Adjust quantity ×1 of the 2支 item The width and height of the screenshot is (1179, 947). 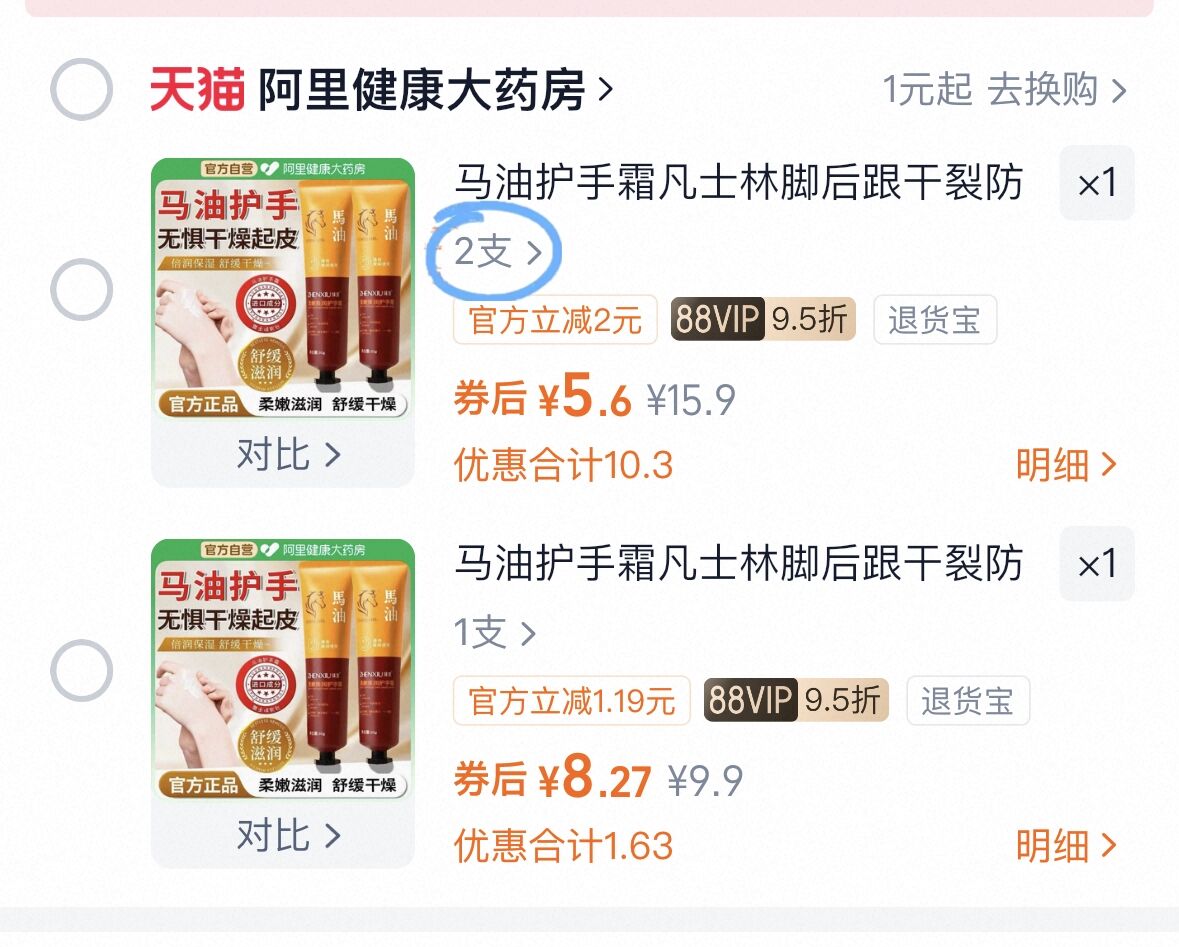click(x=1096, y=184)
